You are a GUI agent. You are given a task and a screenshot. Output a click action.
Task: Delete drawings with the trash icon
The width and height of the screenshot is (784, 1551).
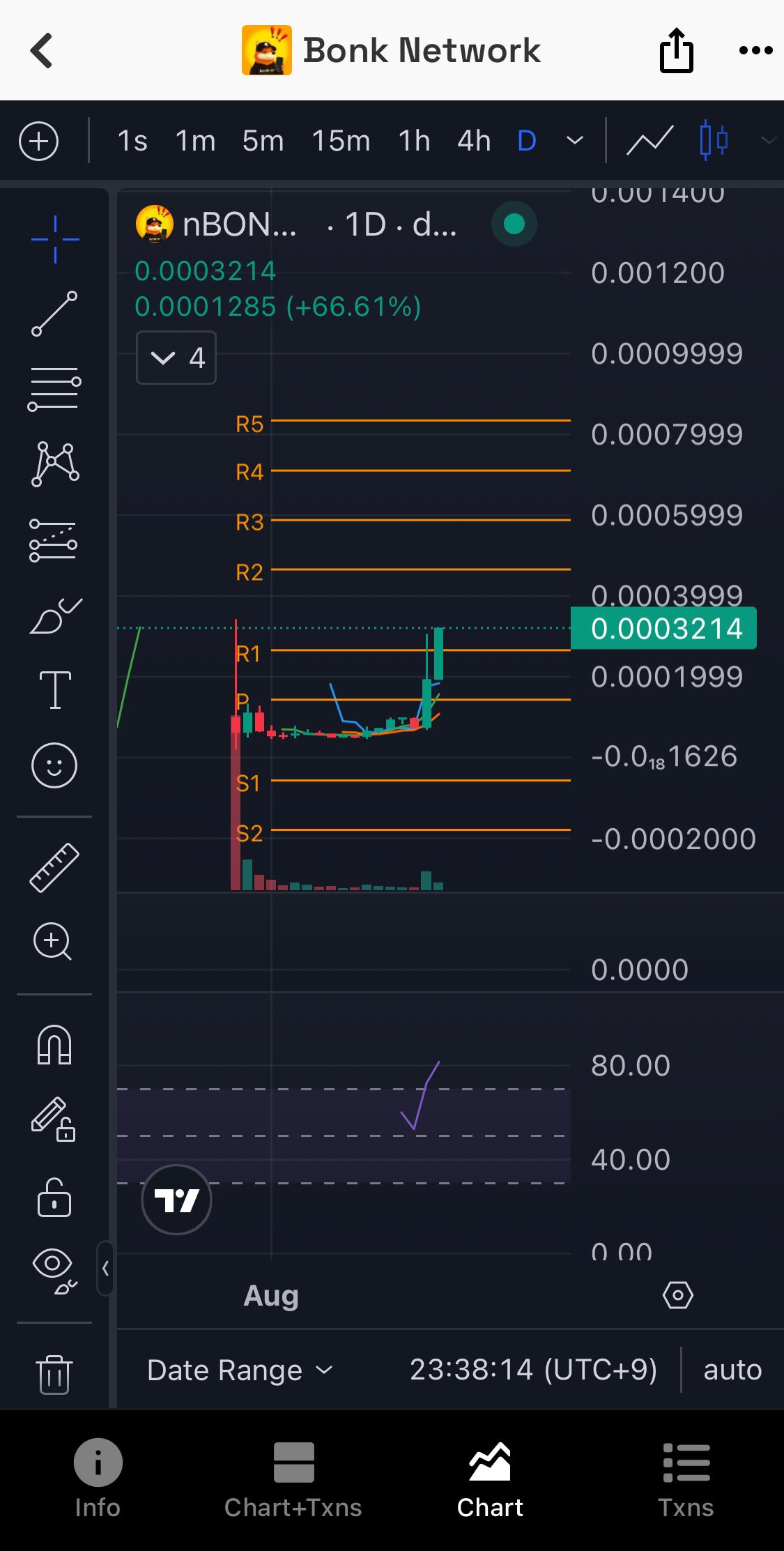(54, 1374)
